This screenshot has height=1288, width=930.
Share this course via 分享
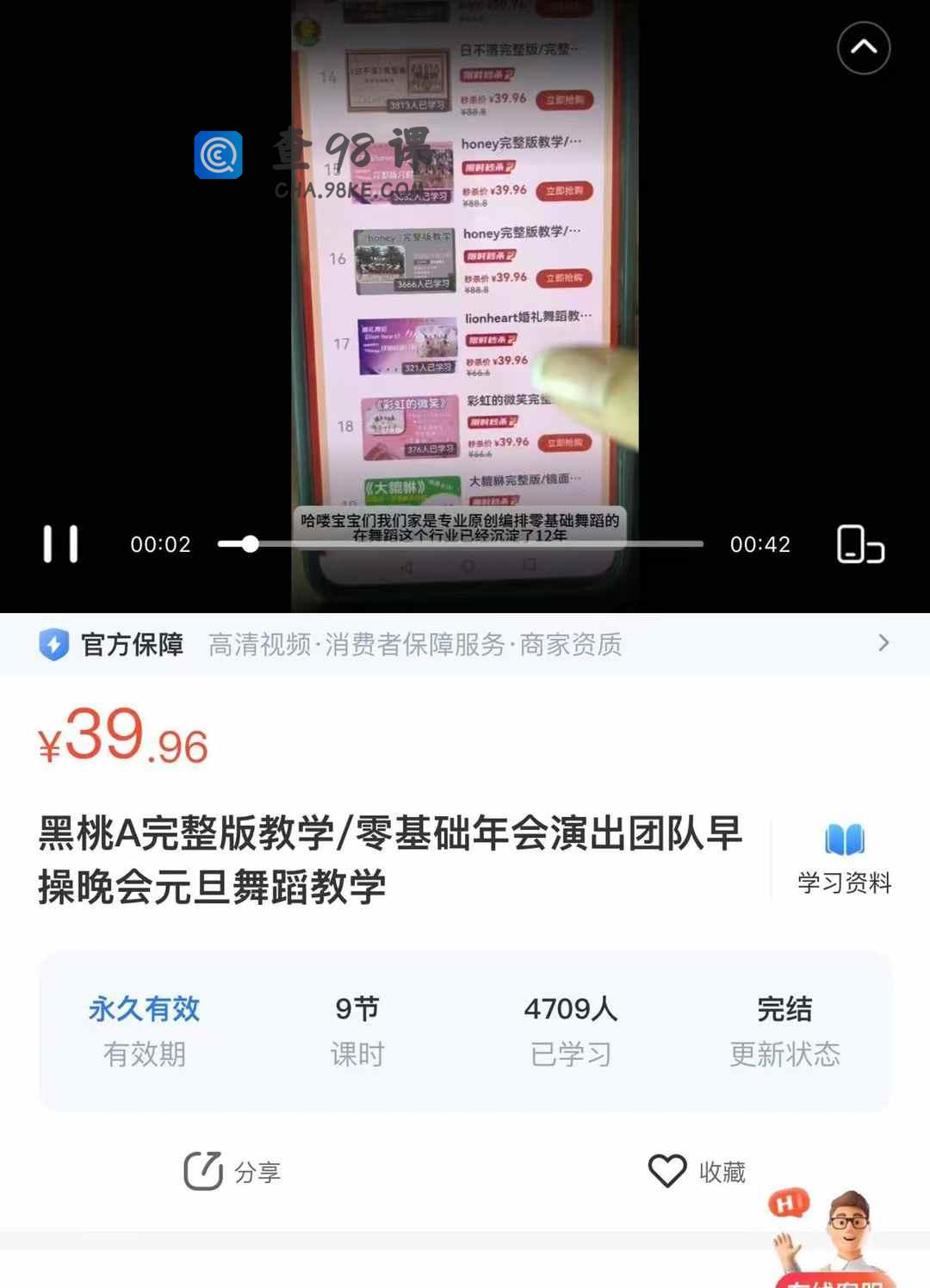(232, 1171)
